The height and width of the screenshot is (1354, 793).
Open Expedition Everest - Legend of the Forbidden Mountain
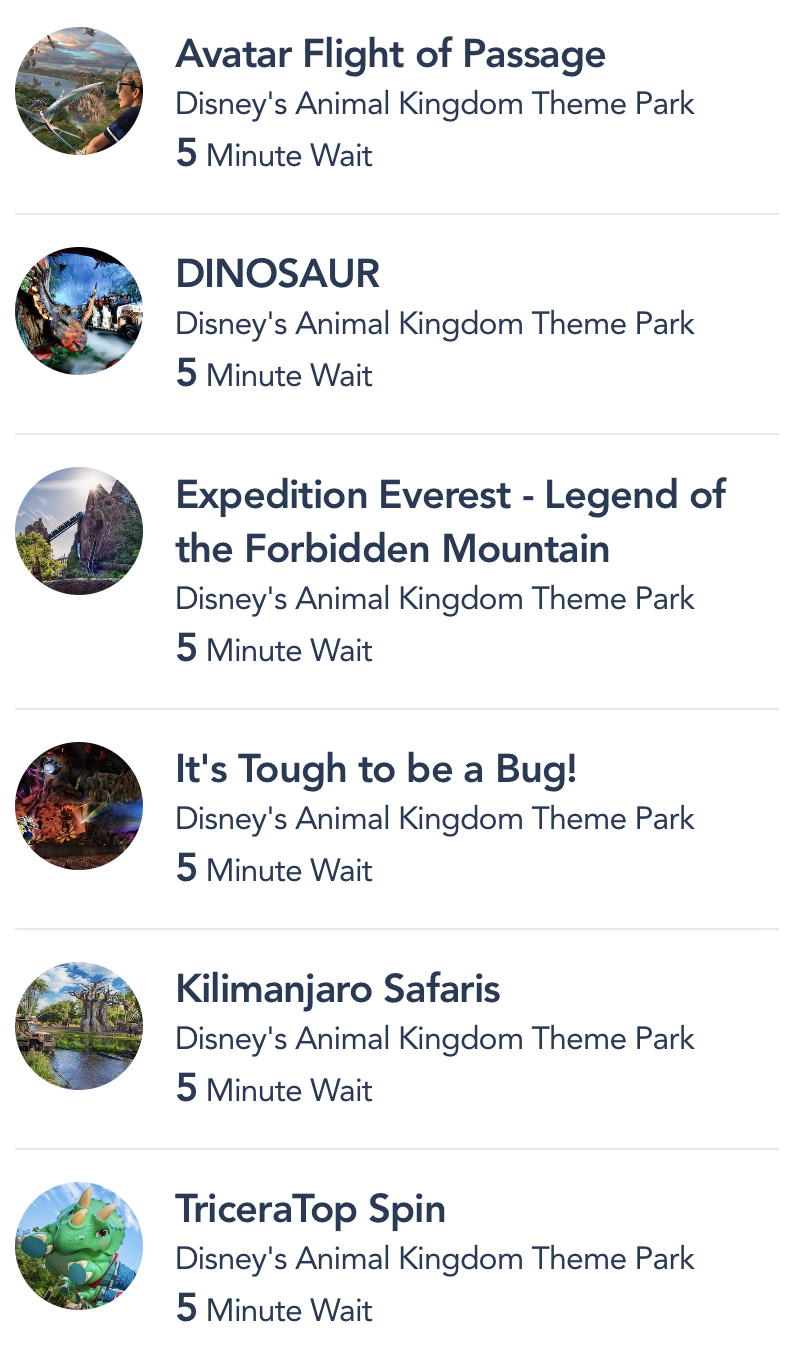450,521
